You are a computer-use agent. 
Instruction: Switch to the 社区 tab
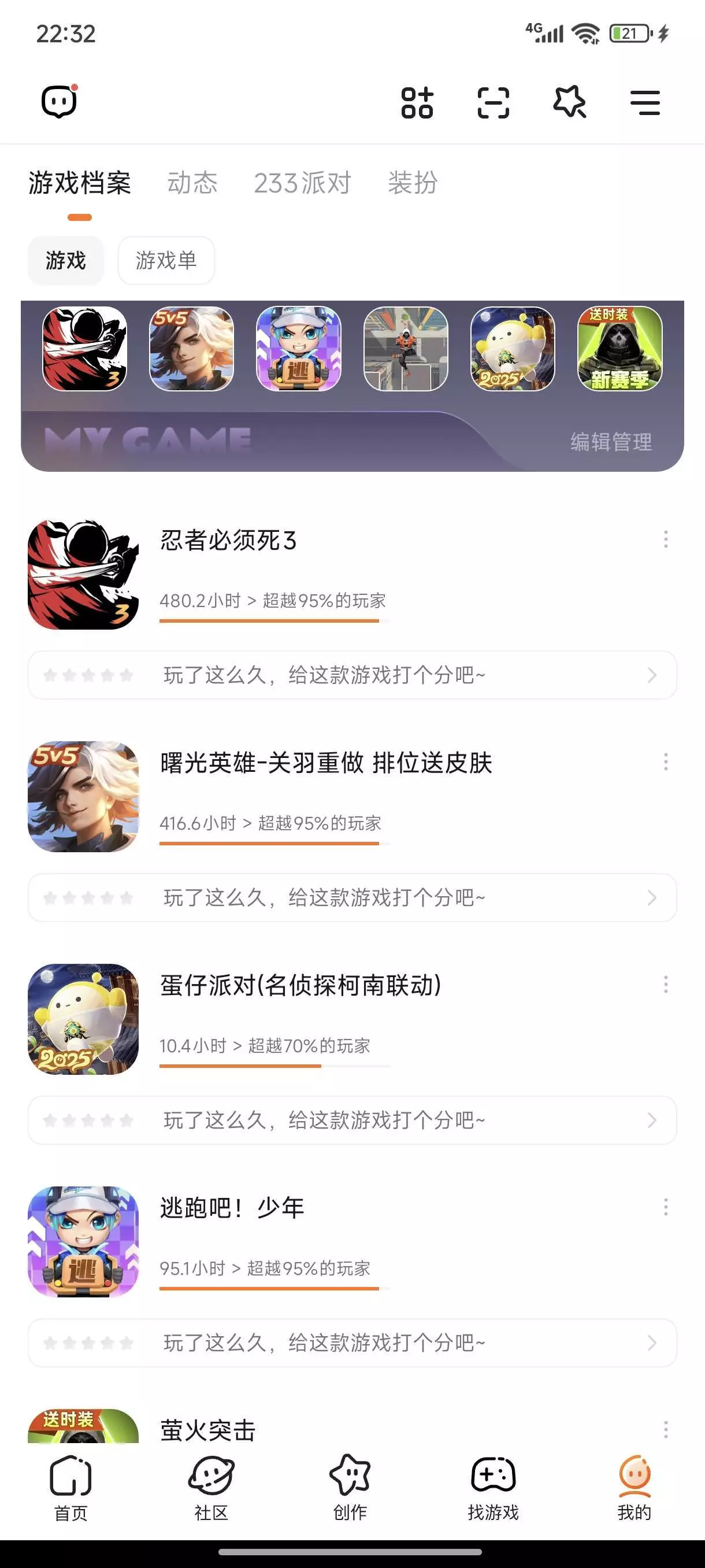click(211, 1486)
